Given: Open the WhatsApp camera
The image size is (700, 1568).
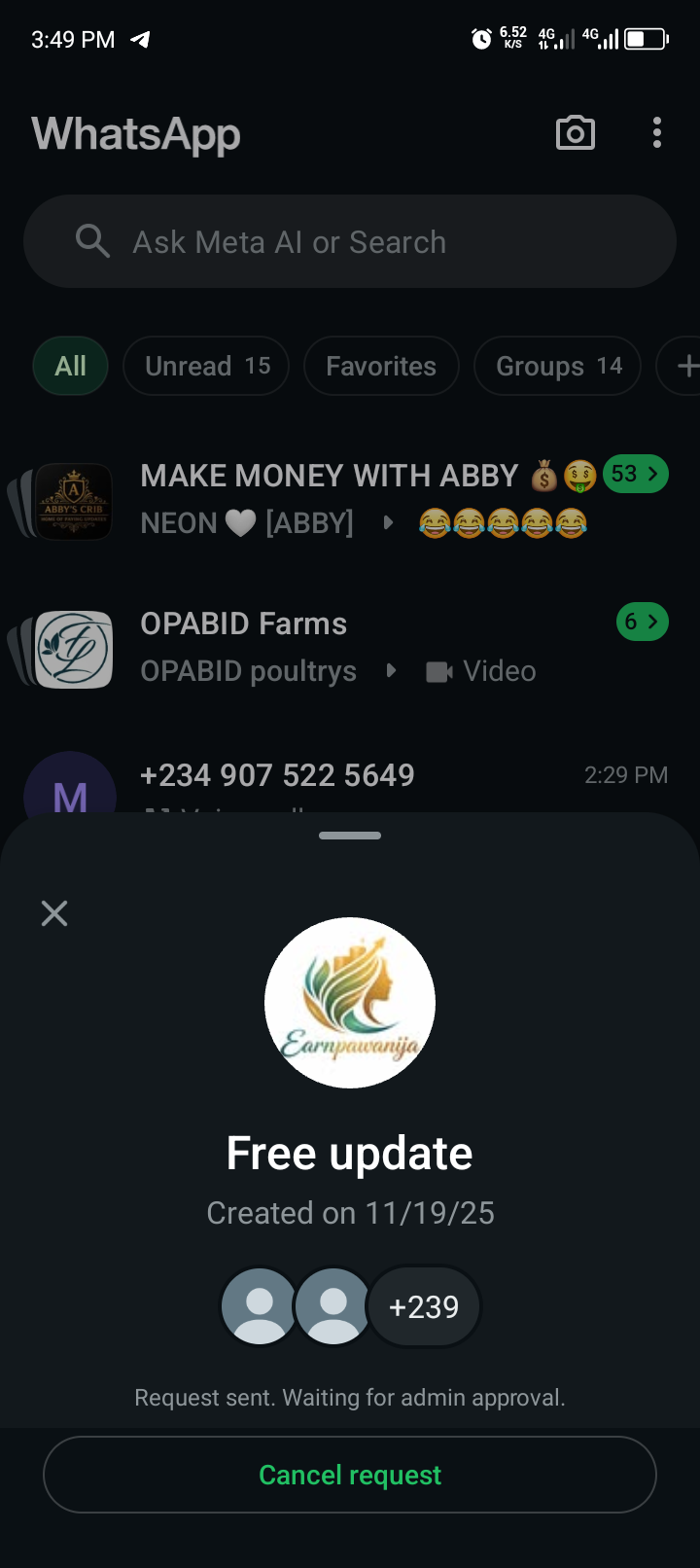Looking at the screenshot, I should click(575, 133).
